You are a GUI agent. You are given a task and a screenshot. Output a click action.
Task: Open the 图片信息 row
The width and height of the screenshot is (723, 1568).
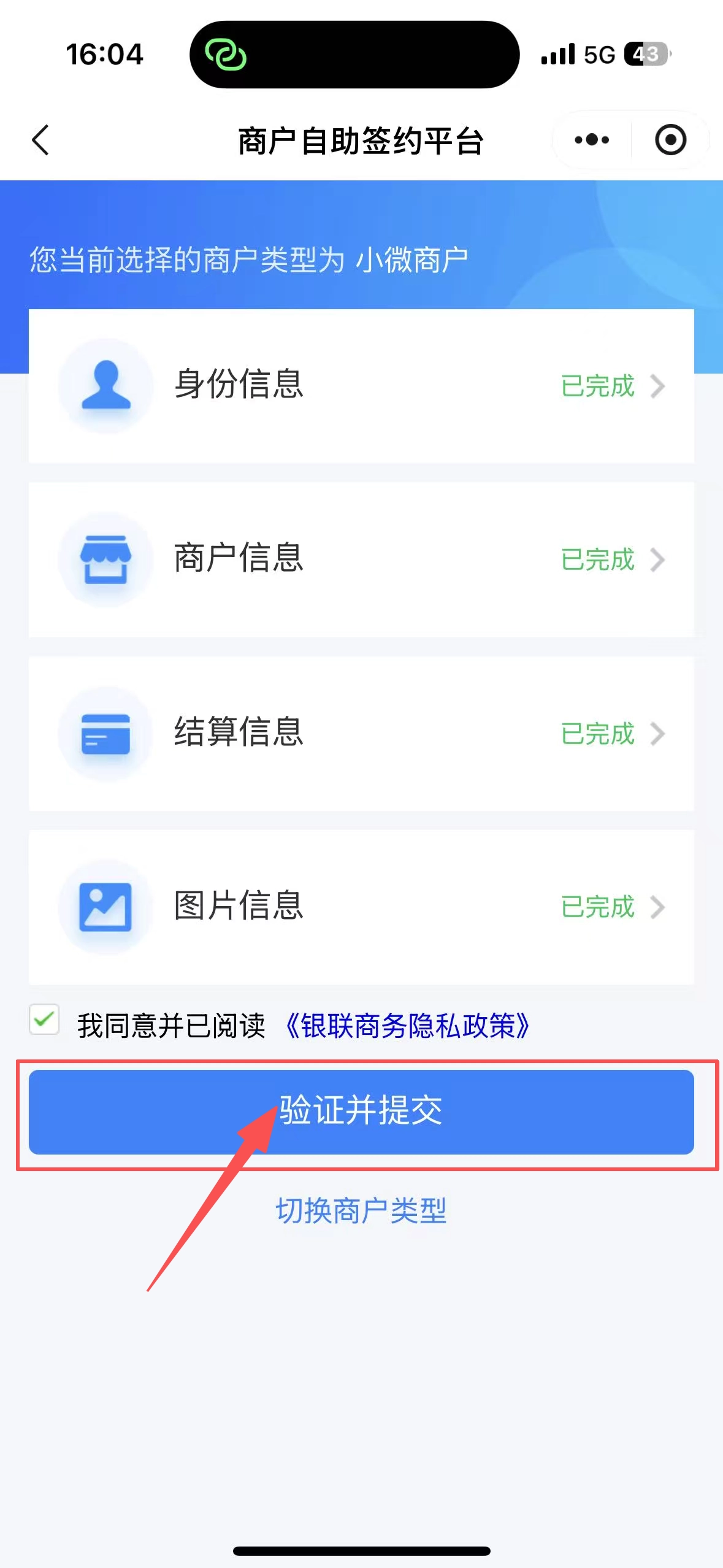click(361, 907)
